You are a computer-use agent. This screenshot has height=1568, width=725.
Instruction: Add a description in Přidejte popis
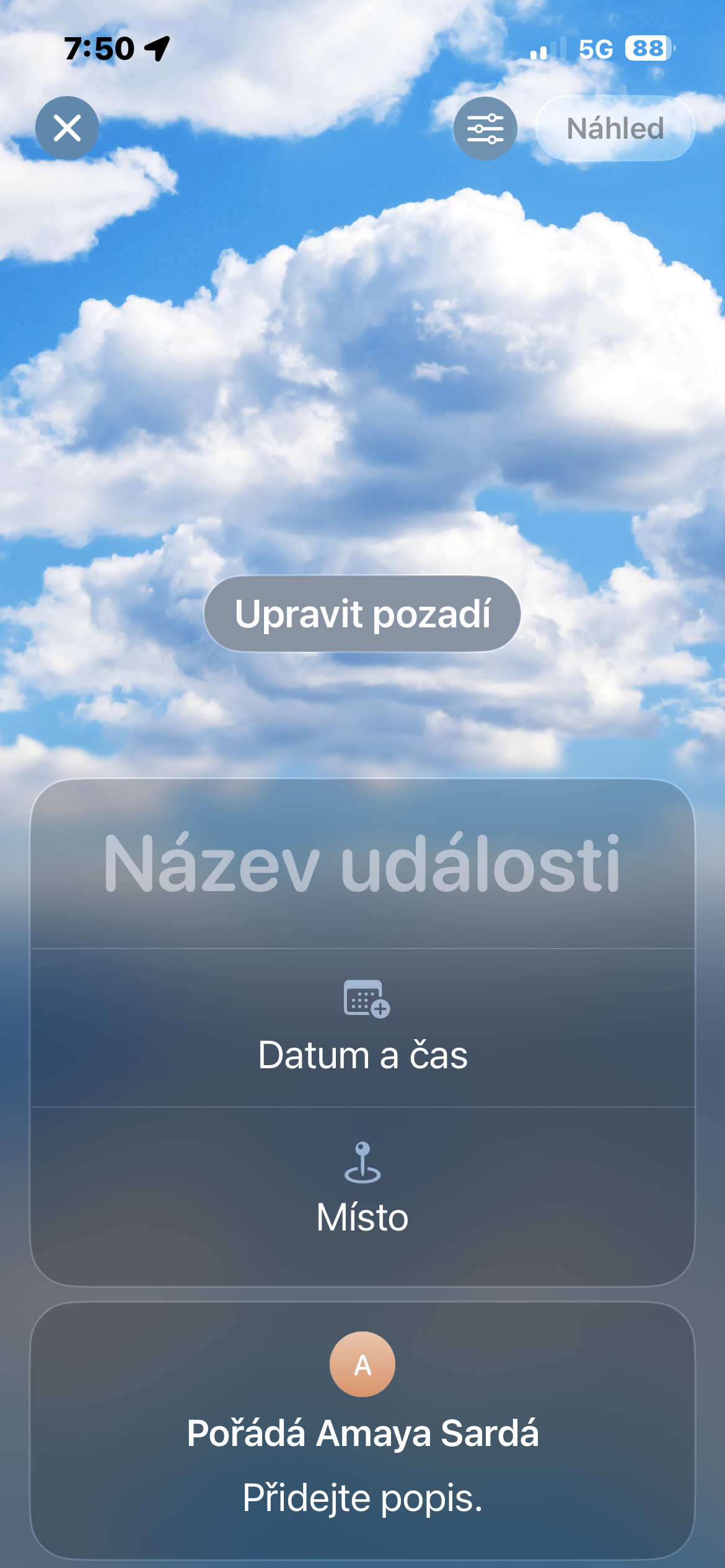click(x=362, y=1497)
